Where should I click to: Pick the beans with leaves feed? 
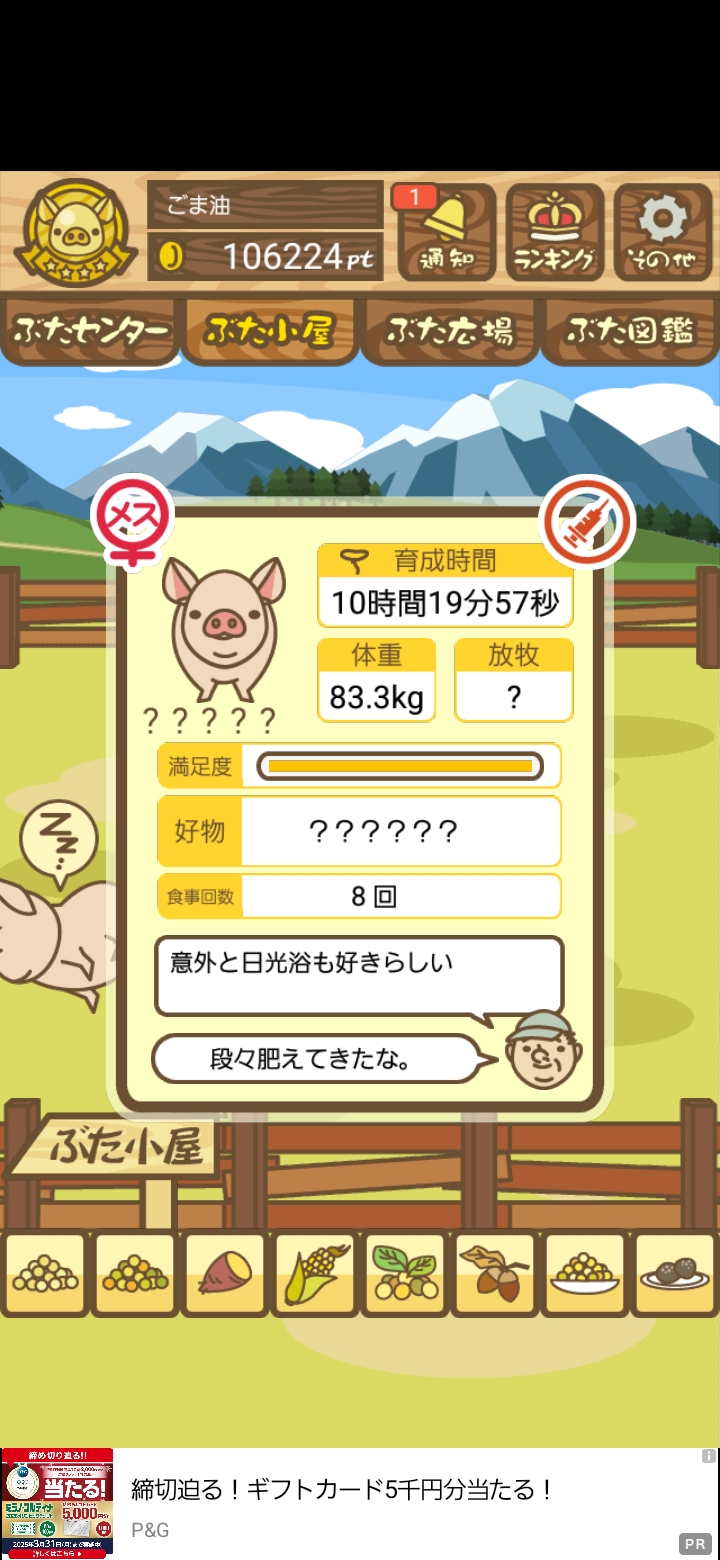[404, 1273]
